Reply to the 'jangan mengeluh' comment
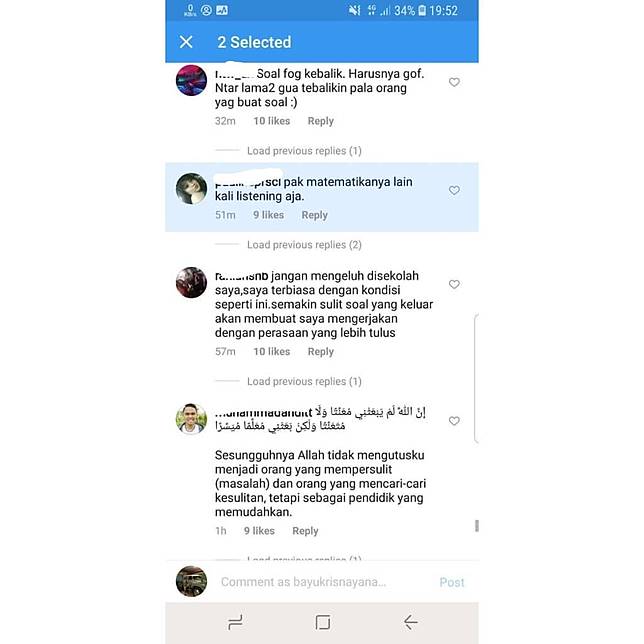This screenshot has height=644, width=644. pos(320,352)
